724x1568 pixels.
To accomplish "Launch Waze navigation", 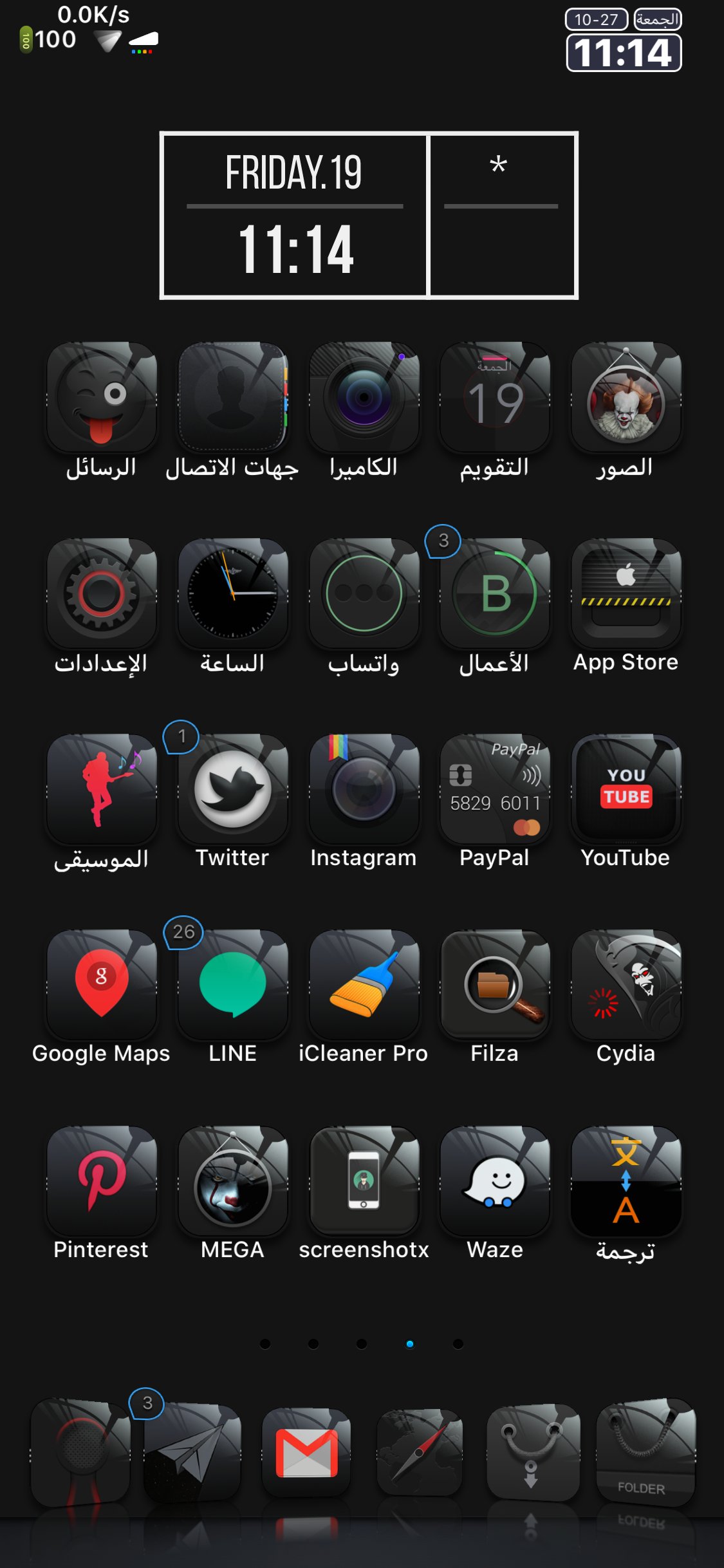I will pyautogui.click(x=495, y=1181).
